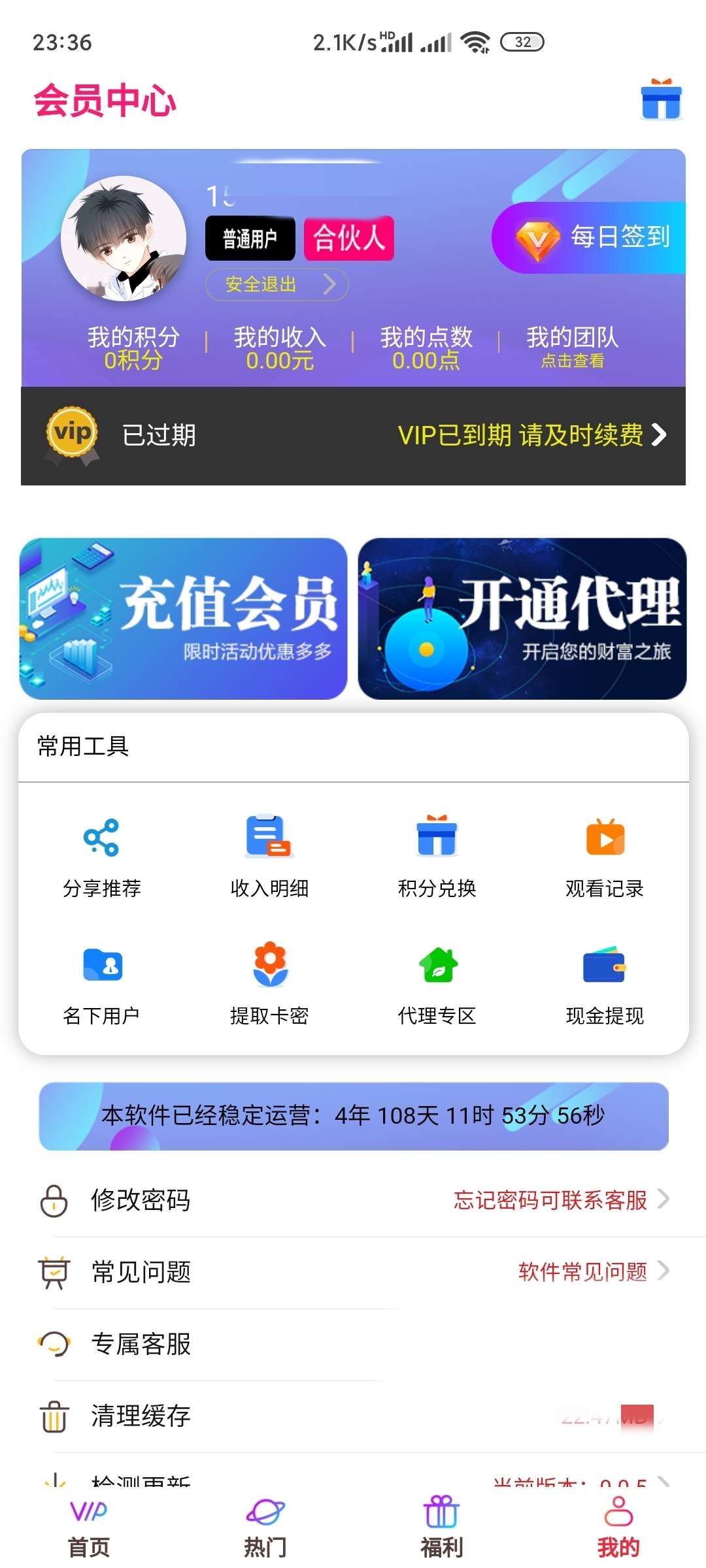Open 代理专区 agent zone
The height and width of the screenshot is (1568, 706).
coord(437,967)
